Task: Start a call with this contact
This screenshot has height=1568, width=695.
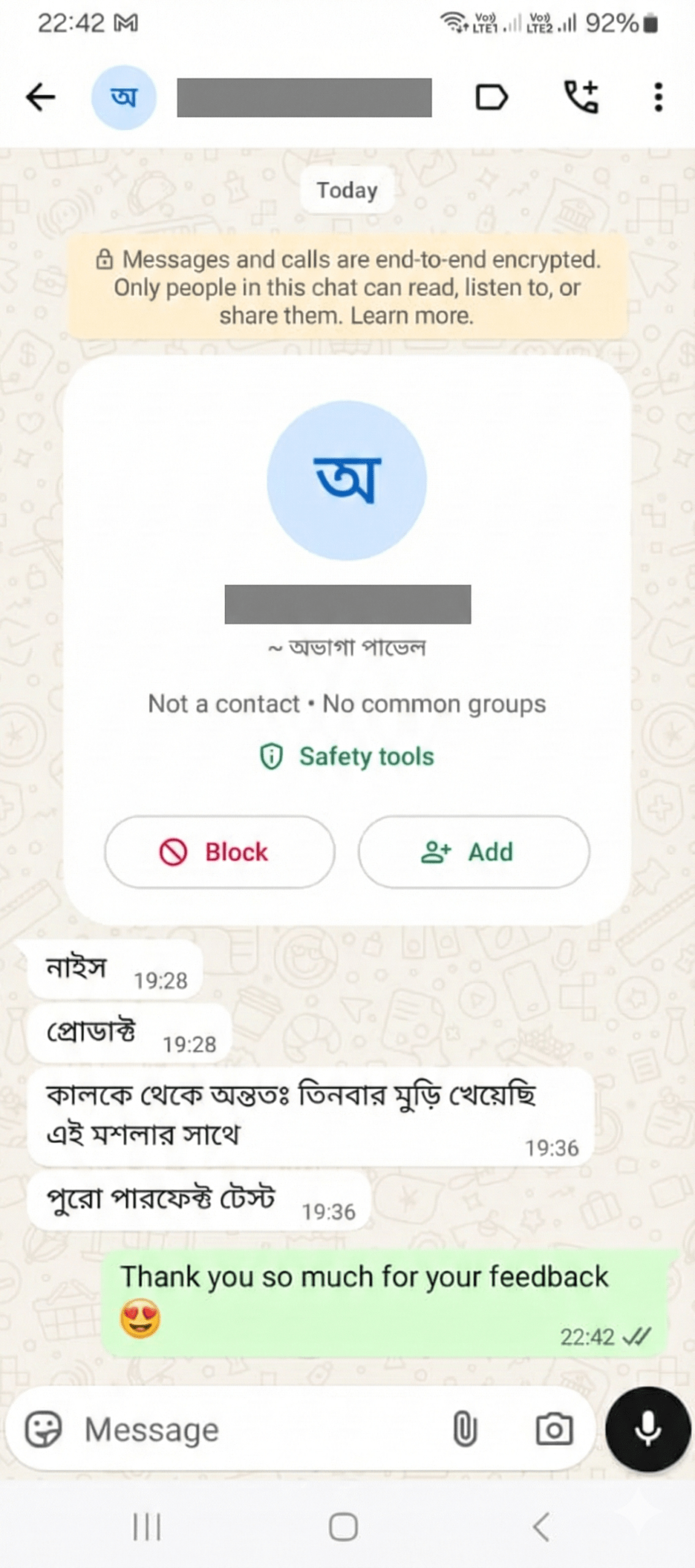Action: pos(580,97)
